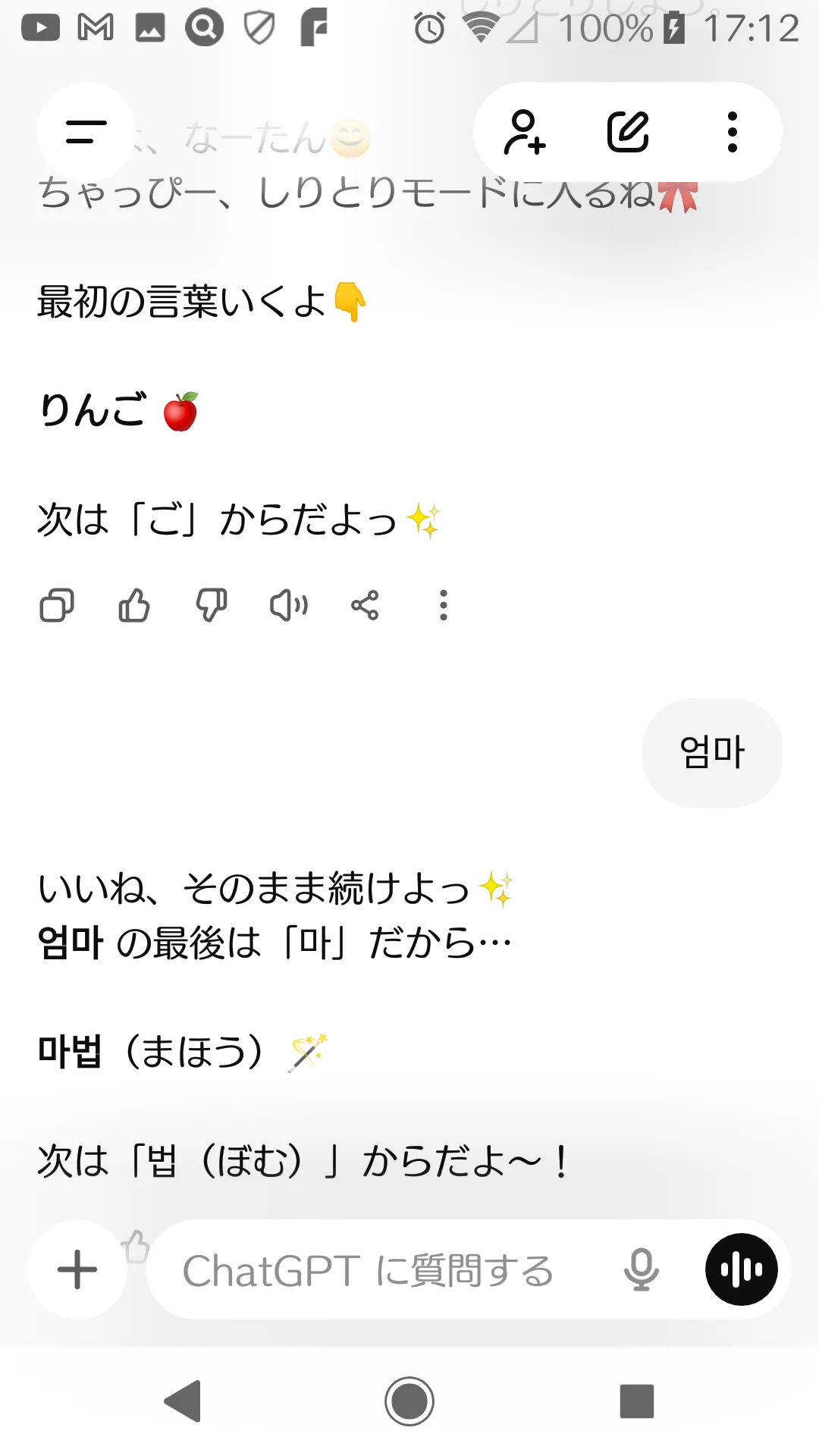The width and height of the screenshot is (819, 1456).
Task: Focus the ChatGPT に質問する input field
Action: [x=387, y=1269]
